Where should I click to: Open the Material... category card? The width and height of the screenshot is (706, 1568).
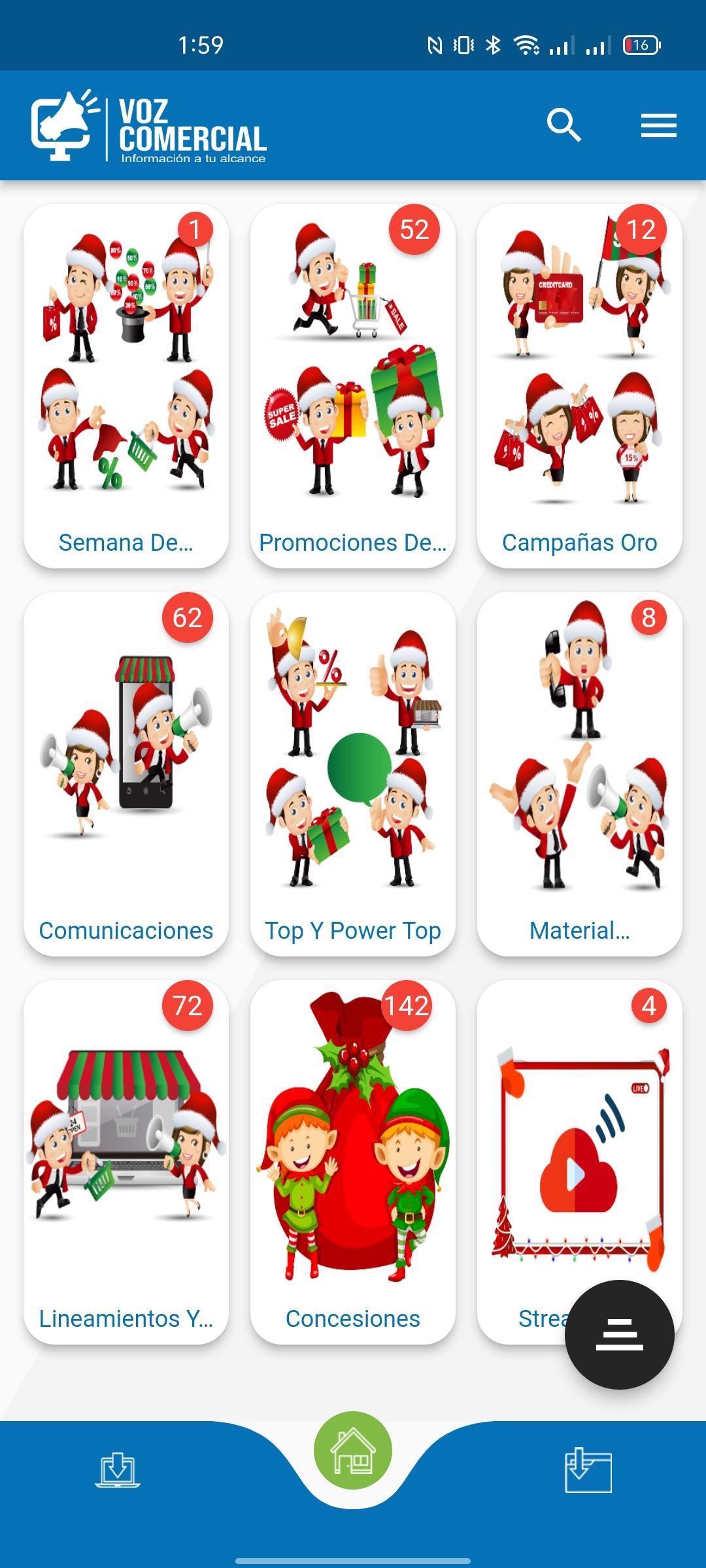(580, 774)
